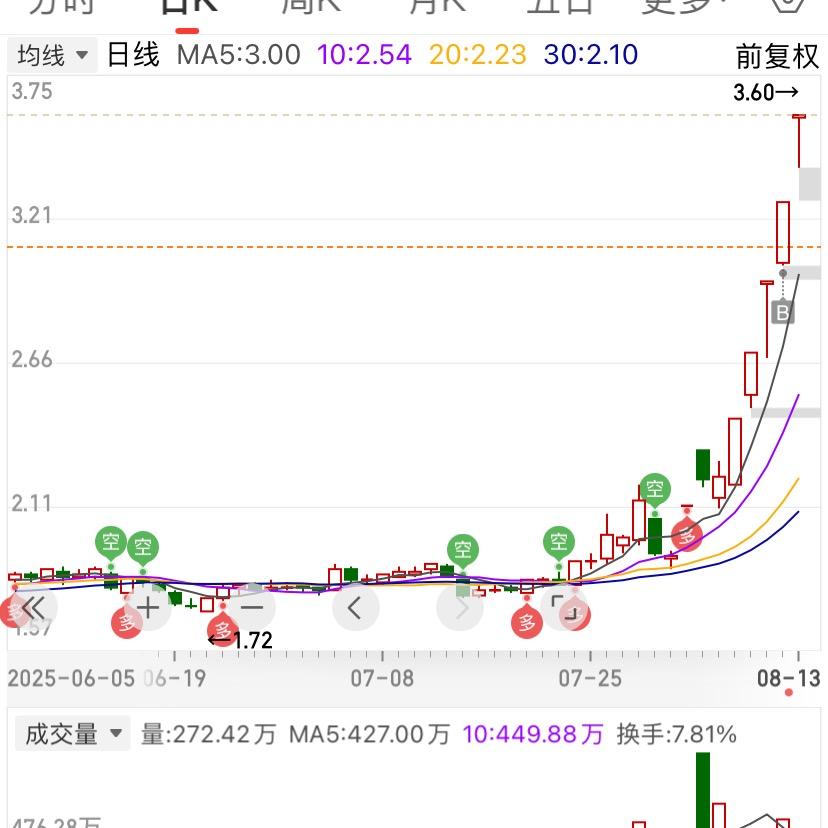Open the 五日 five-day chart tab
Viewport: 828px width, 828px height.
click(x=560, y=6)
